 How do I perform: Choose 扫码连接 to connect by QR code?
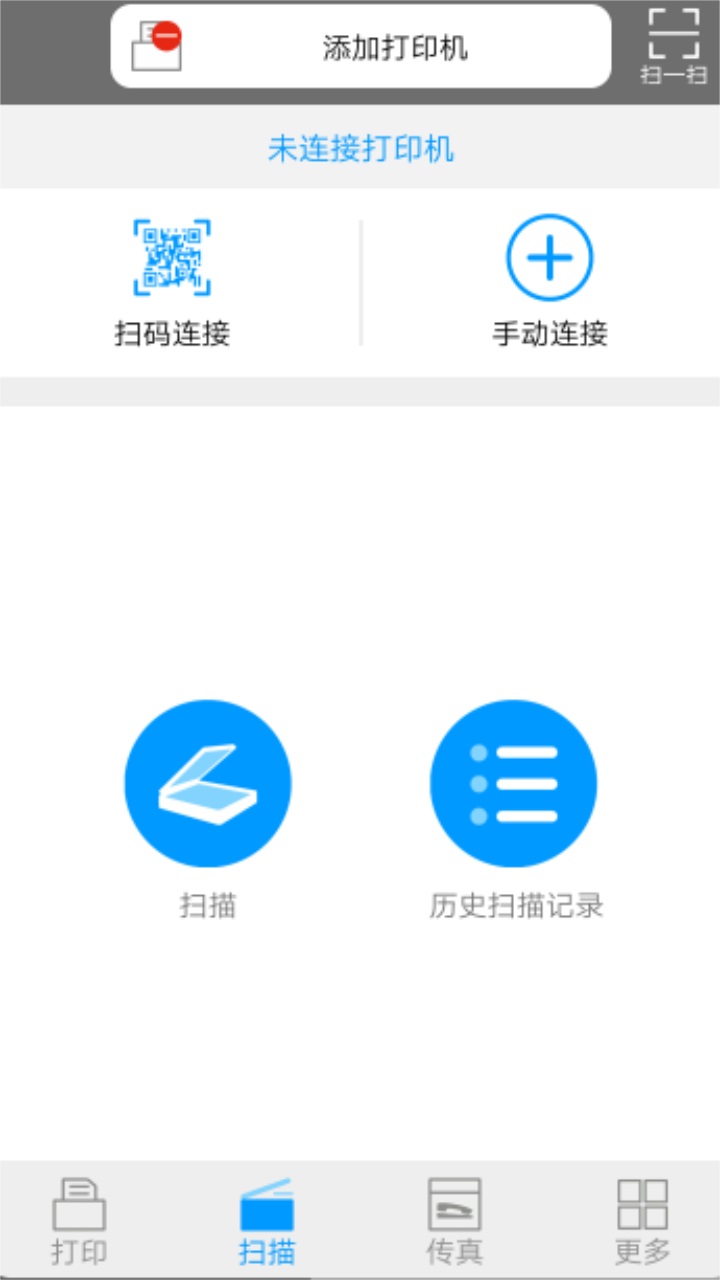tap(172, 283)
